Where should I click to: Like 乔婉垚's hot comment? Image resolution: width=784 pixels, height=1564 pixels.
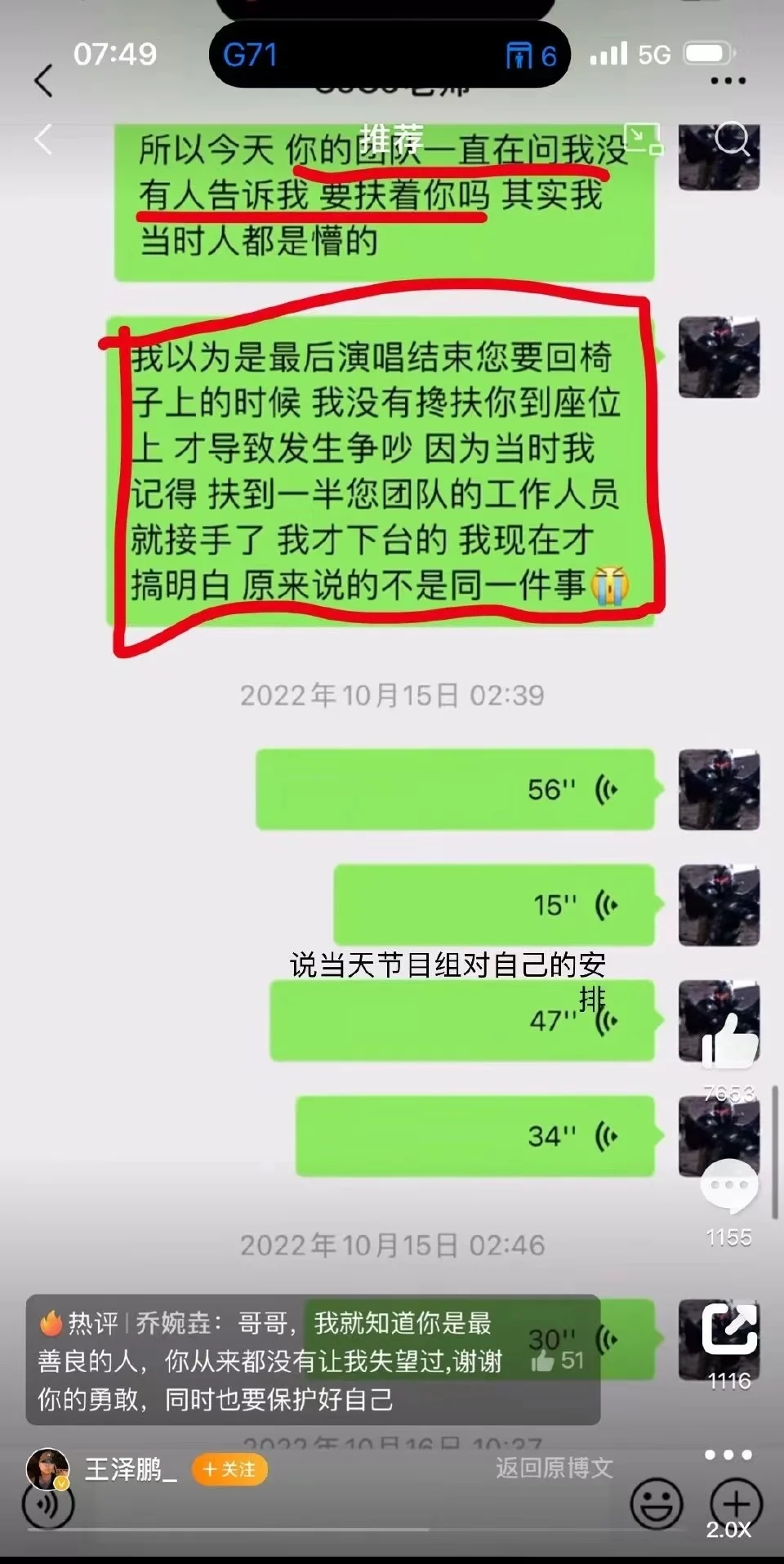[557, 1361]
